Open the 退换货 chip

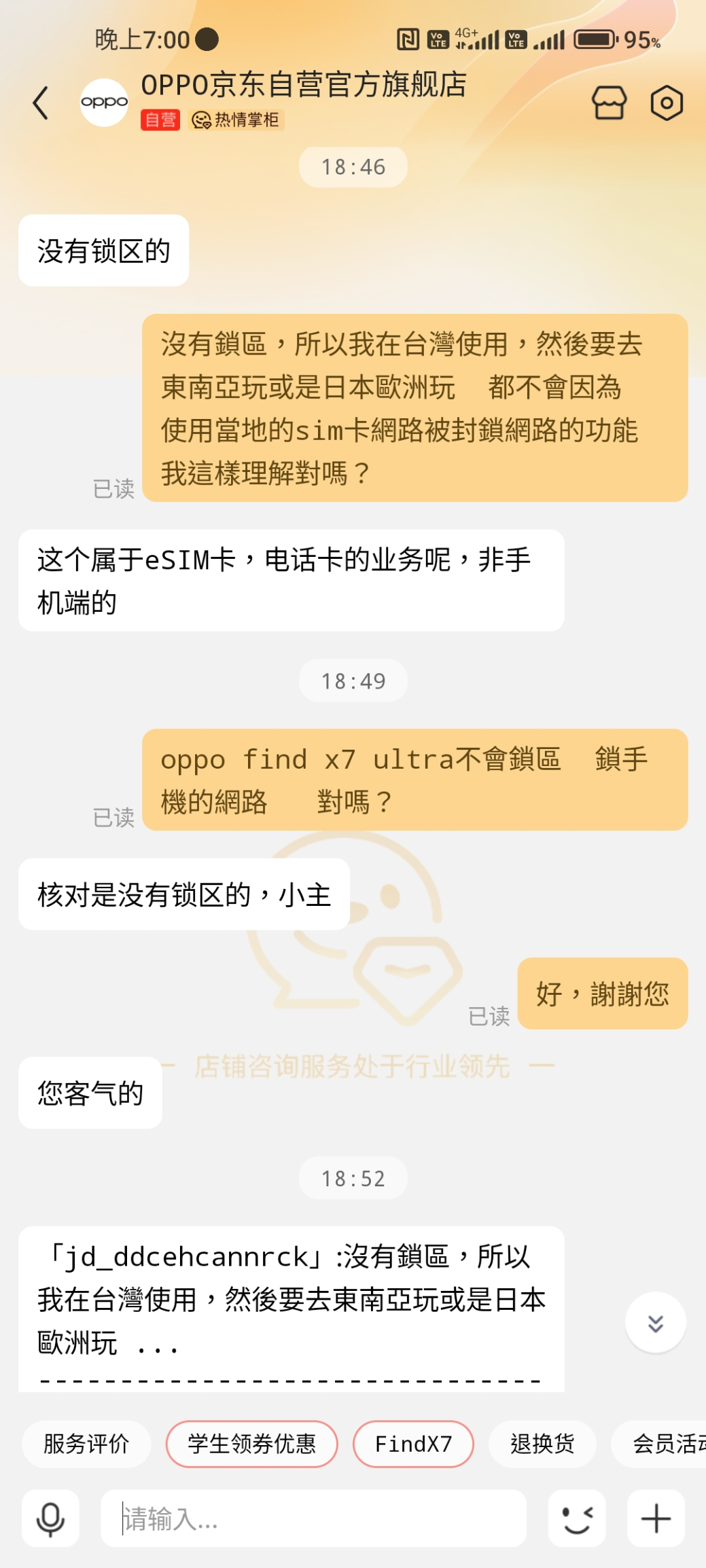click(x=542, y=1444)
